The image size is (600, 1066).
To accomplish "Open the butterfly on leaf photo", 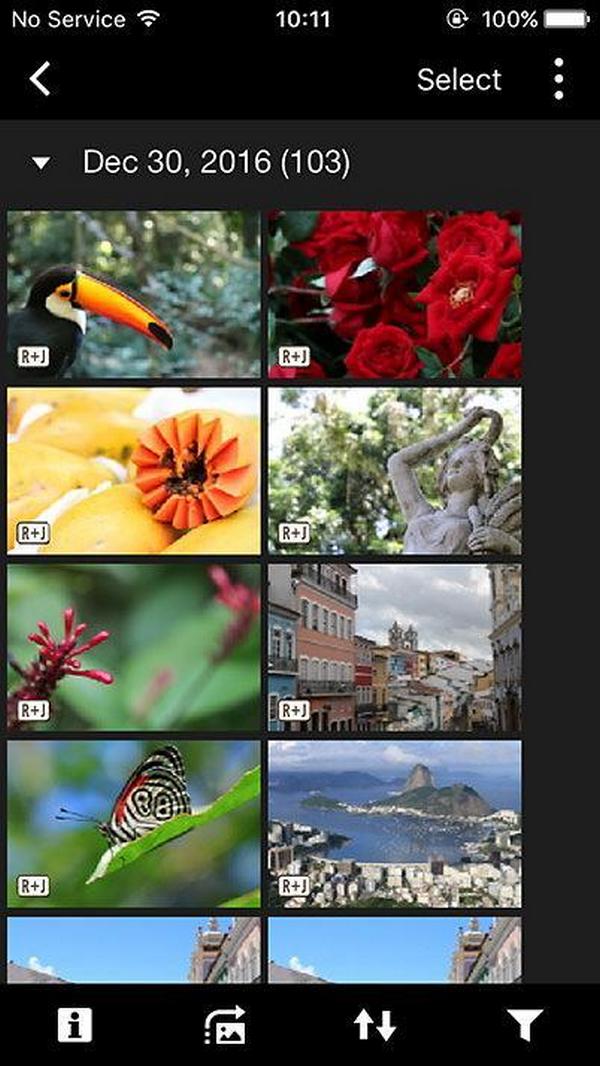I will click(133, 824).
